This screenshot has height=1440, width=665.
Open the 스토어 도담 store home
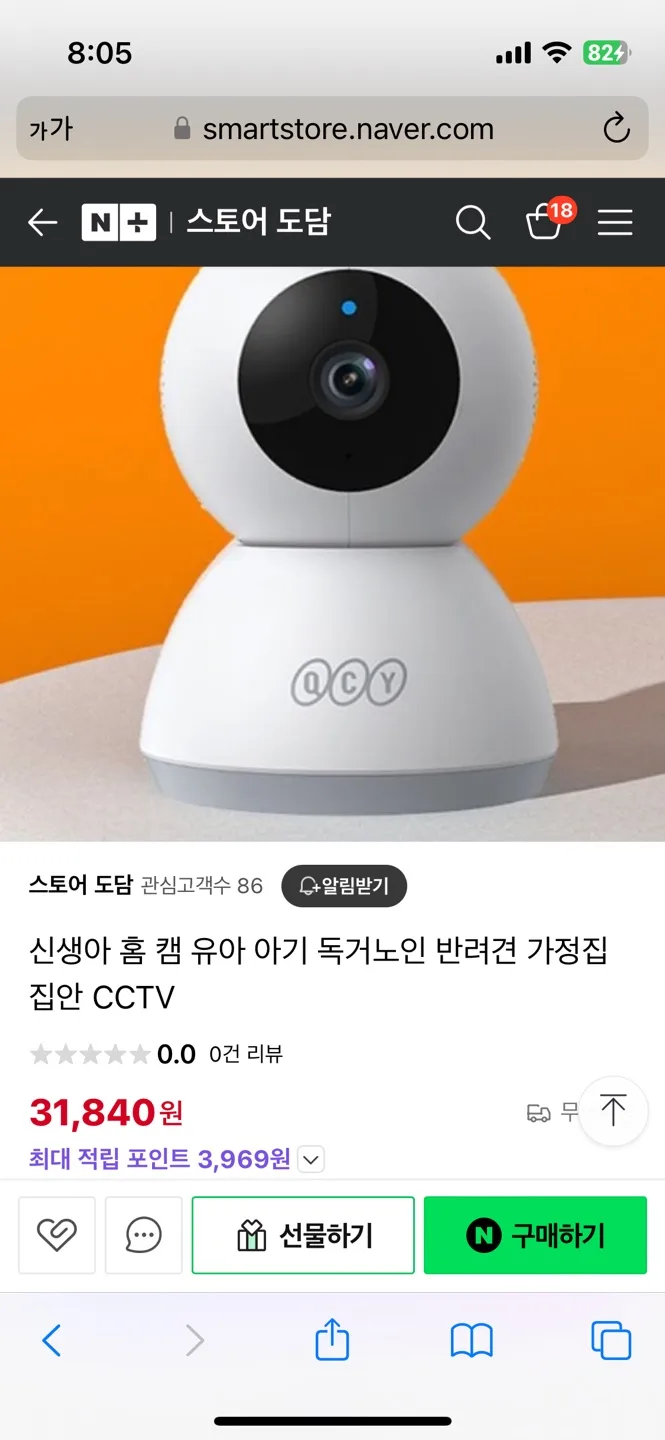click(x=258, y=222)
